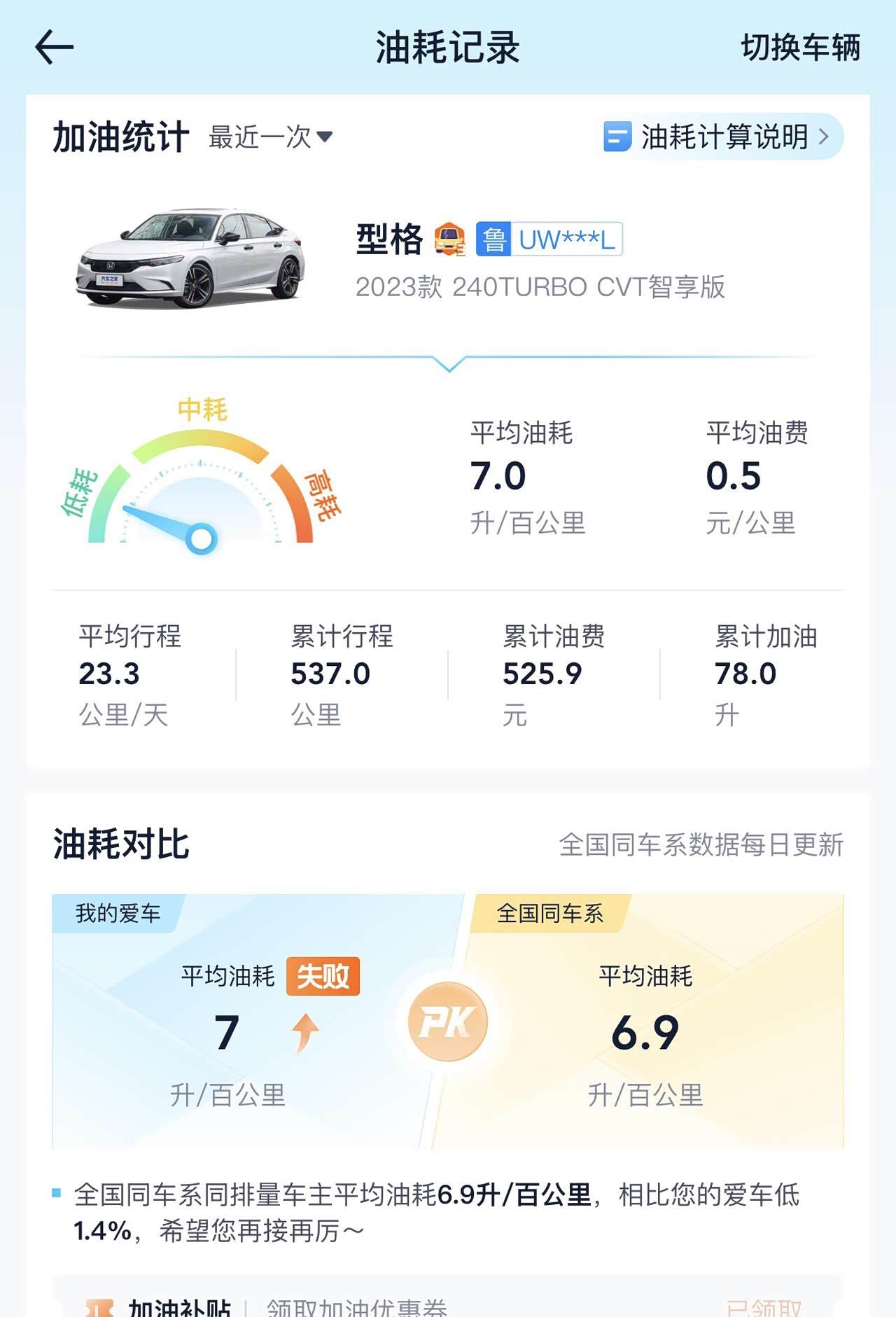
Task: Open 油耗计算说明 explanation
Action: (722, 137)
